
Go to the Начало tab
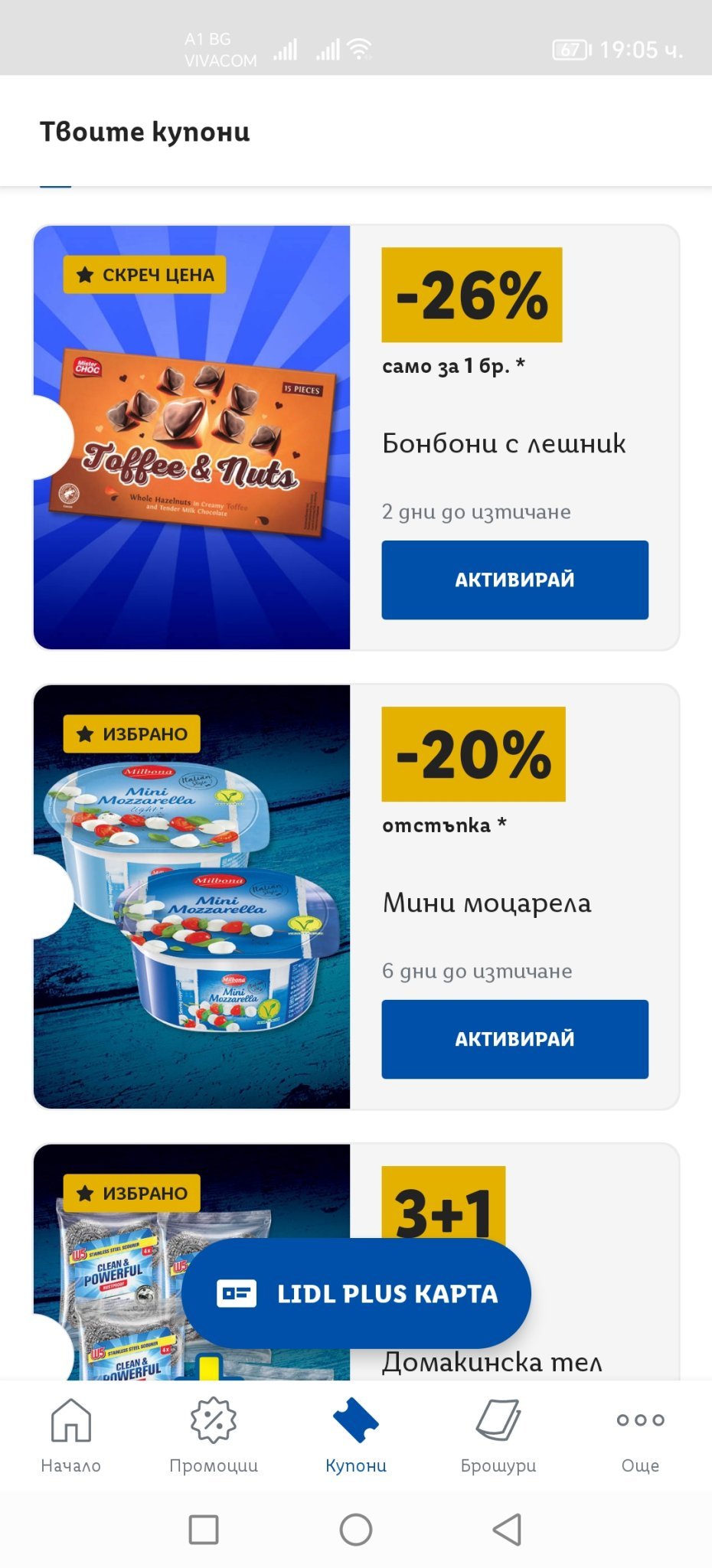(x=70, y=1435)
